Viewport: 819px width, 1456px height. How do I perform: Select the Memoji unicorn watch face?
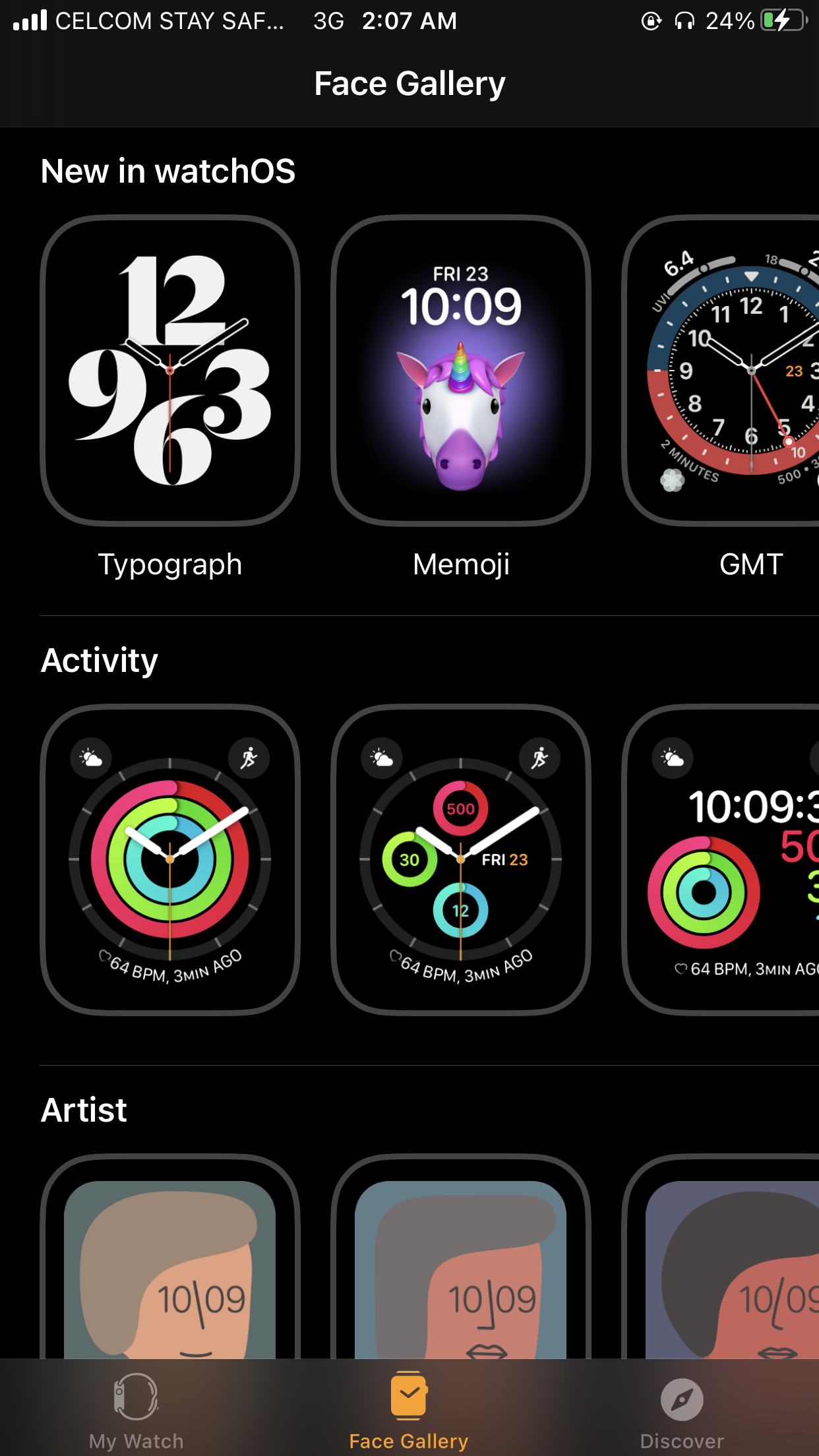coord(460,371)
